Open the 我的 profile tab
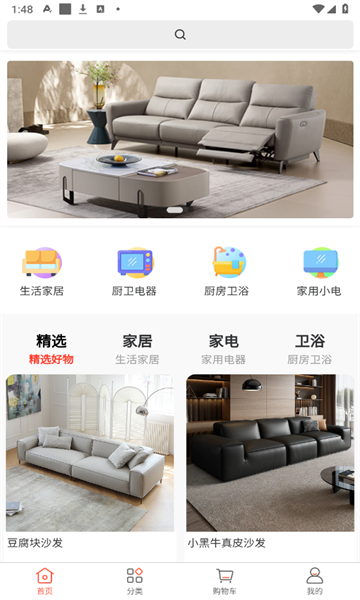 click(314, 581)
